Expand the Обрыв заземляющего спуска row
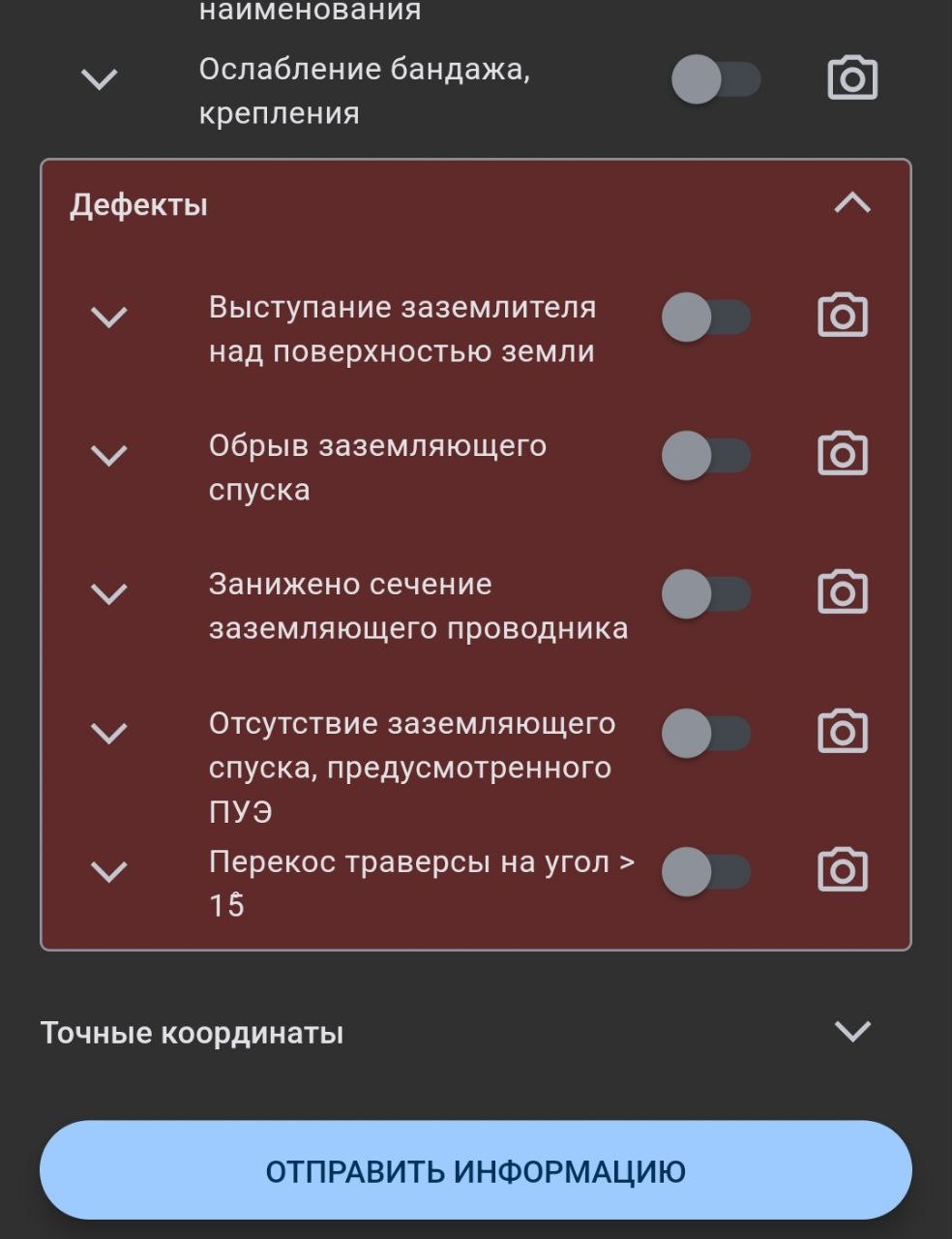Viewport: 952px width, 1239px height. (108, 455)
